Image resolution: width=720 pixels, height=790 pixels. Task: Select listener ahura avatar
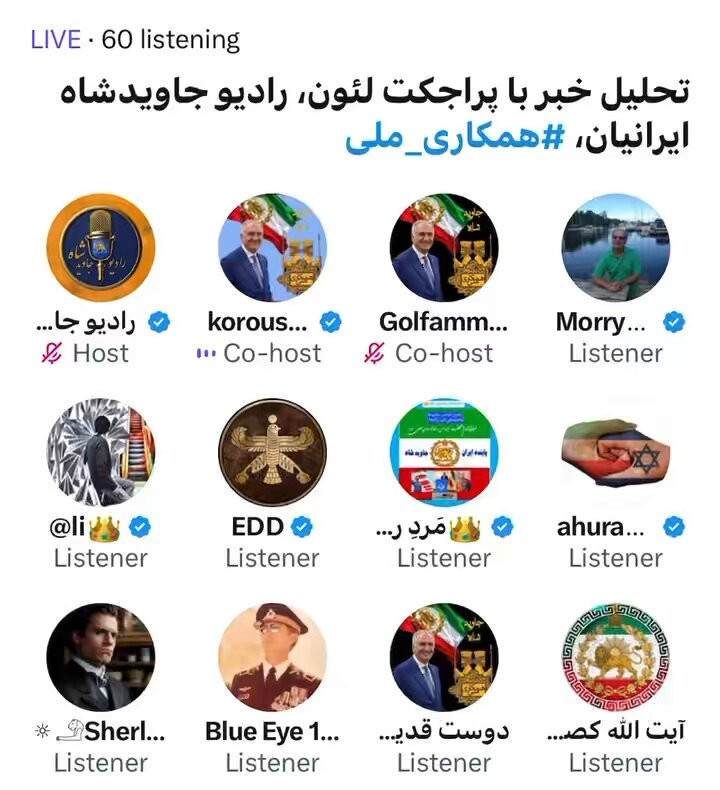click(615, 453)
